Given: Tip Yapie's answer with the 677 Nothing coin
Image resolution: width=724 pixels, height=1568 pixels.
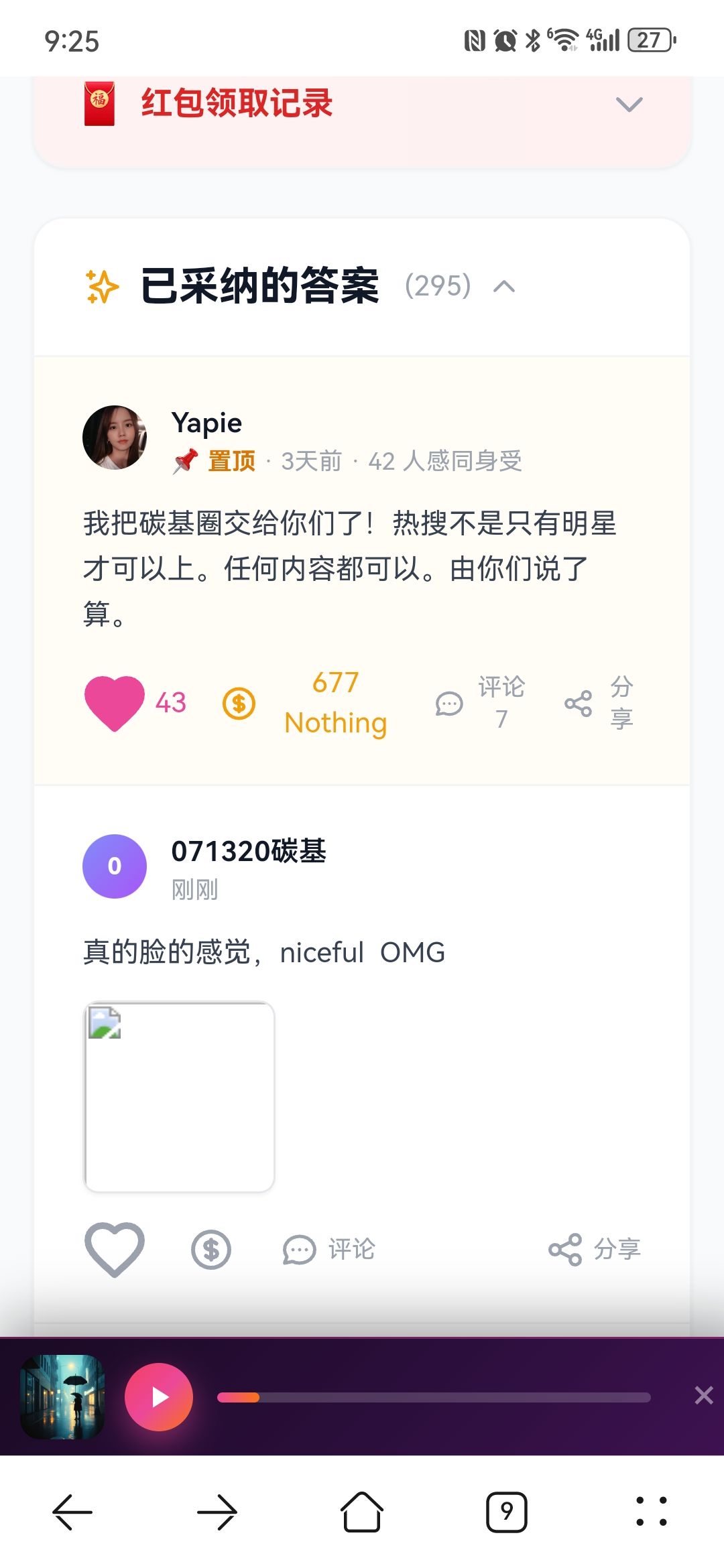Looking at the screenshot, I should [x=239, y=704].
